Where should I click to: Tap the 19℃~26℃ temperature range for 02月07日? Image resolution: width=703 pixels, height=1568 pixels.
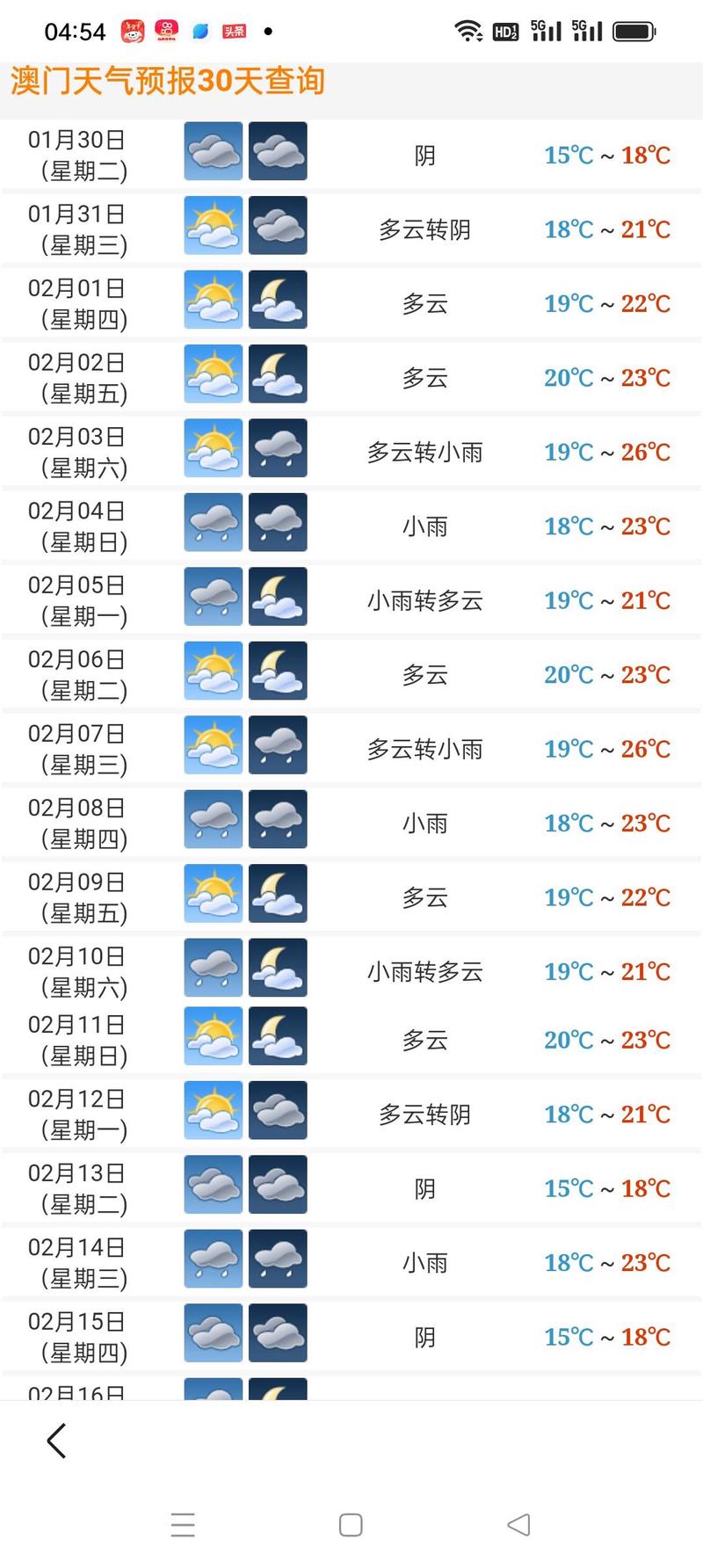coord(607,749)
